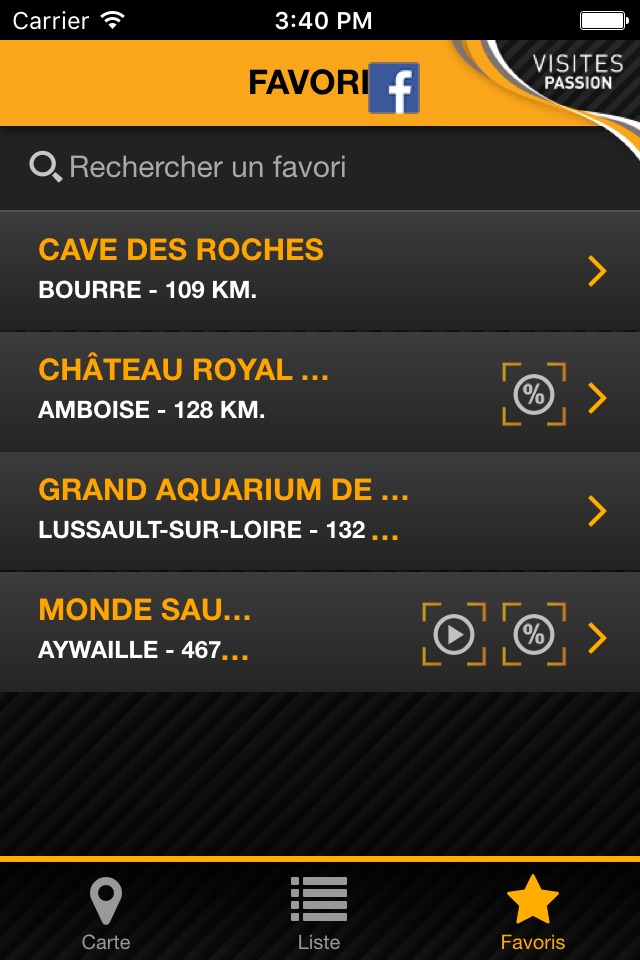This screenshot has width=640, height=960.
Task: Open Monde Sauvage in Aywaille
Action: pyautogui.click(x=220, y=631)
